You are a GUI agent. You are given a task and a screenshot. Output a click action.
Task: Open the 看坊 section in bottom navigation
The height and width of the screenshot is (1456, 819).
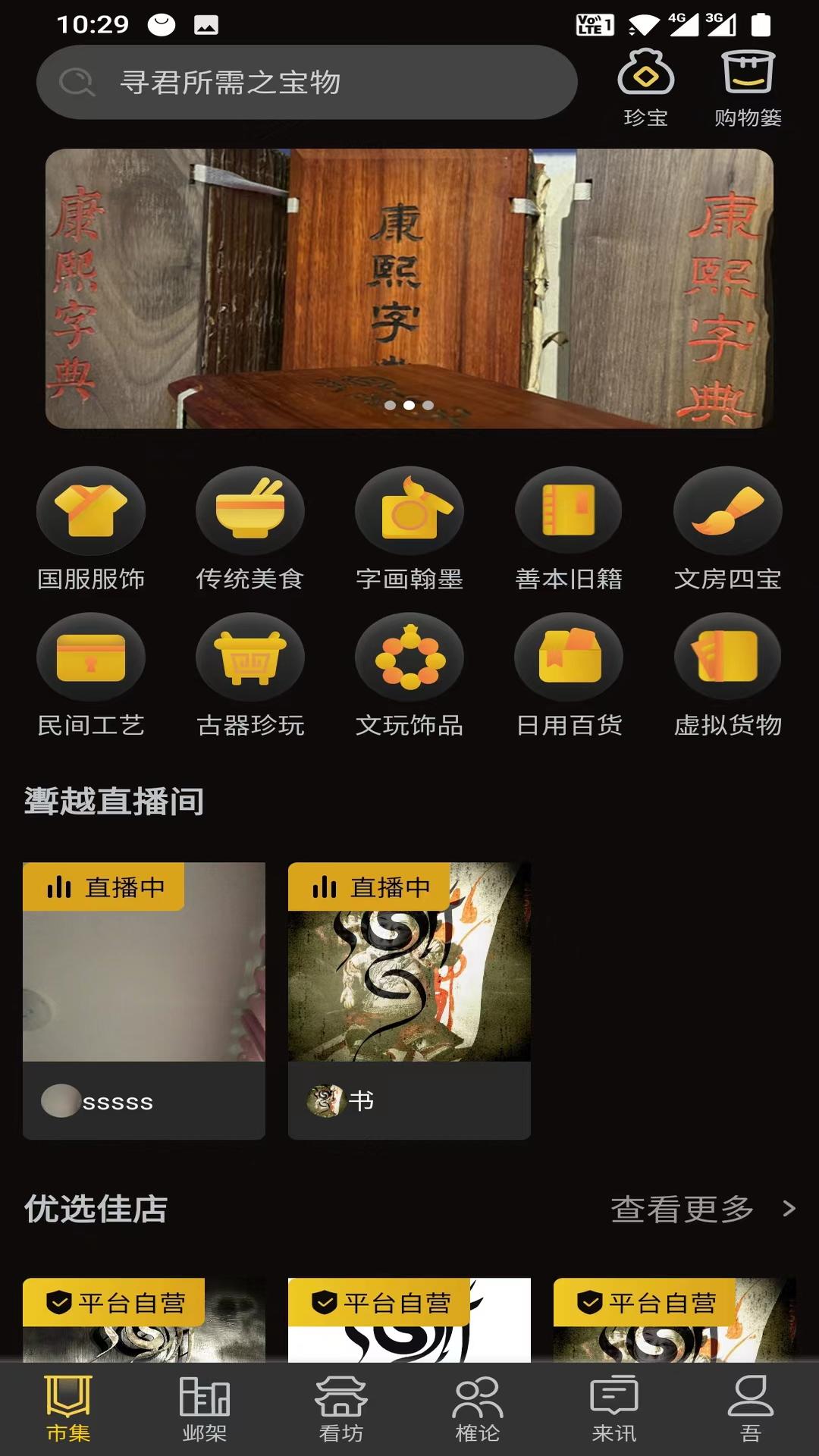[340, 1407]
